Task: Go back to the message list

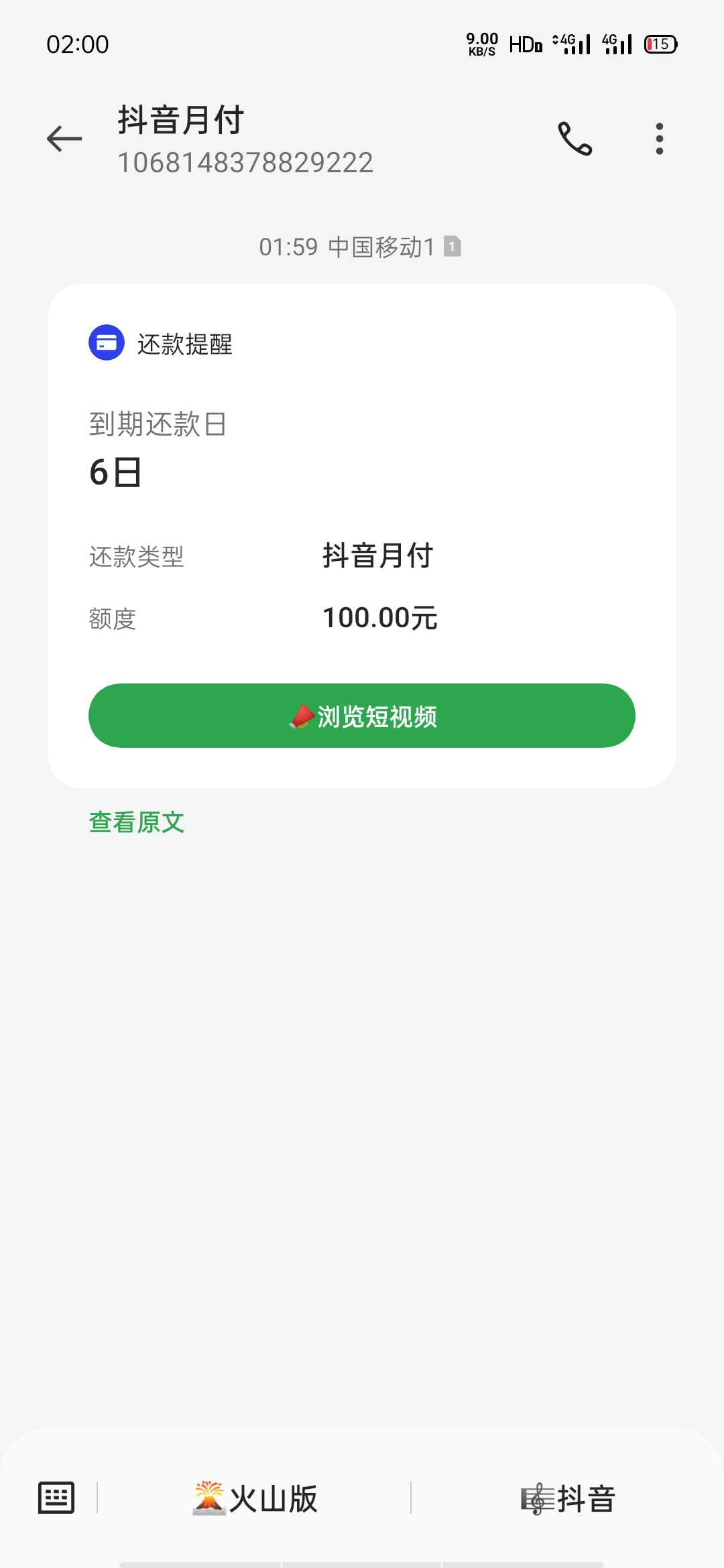Action: pos(64,139)
